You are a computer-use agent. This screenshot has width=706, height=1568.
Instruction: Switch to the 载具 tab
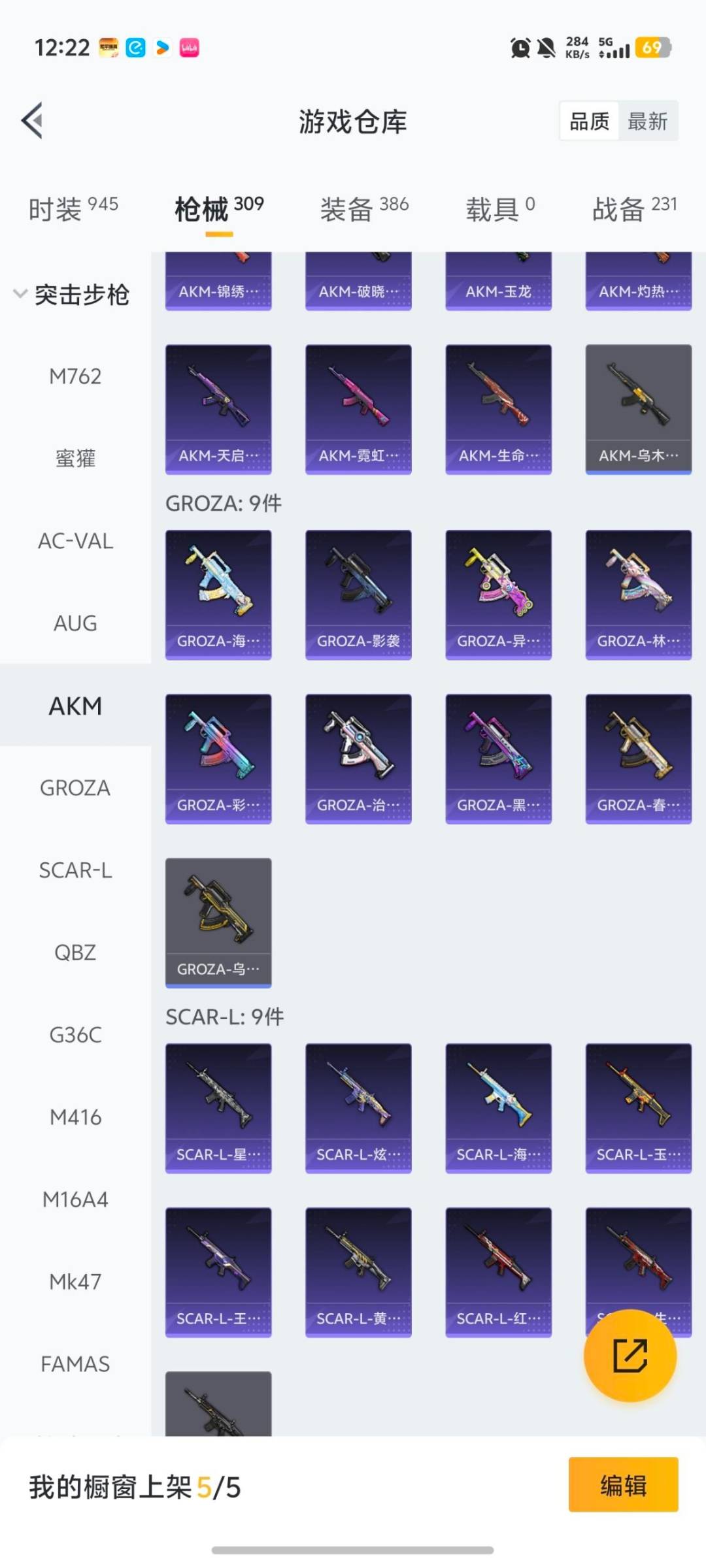500,209
